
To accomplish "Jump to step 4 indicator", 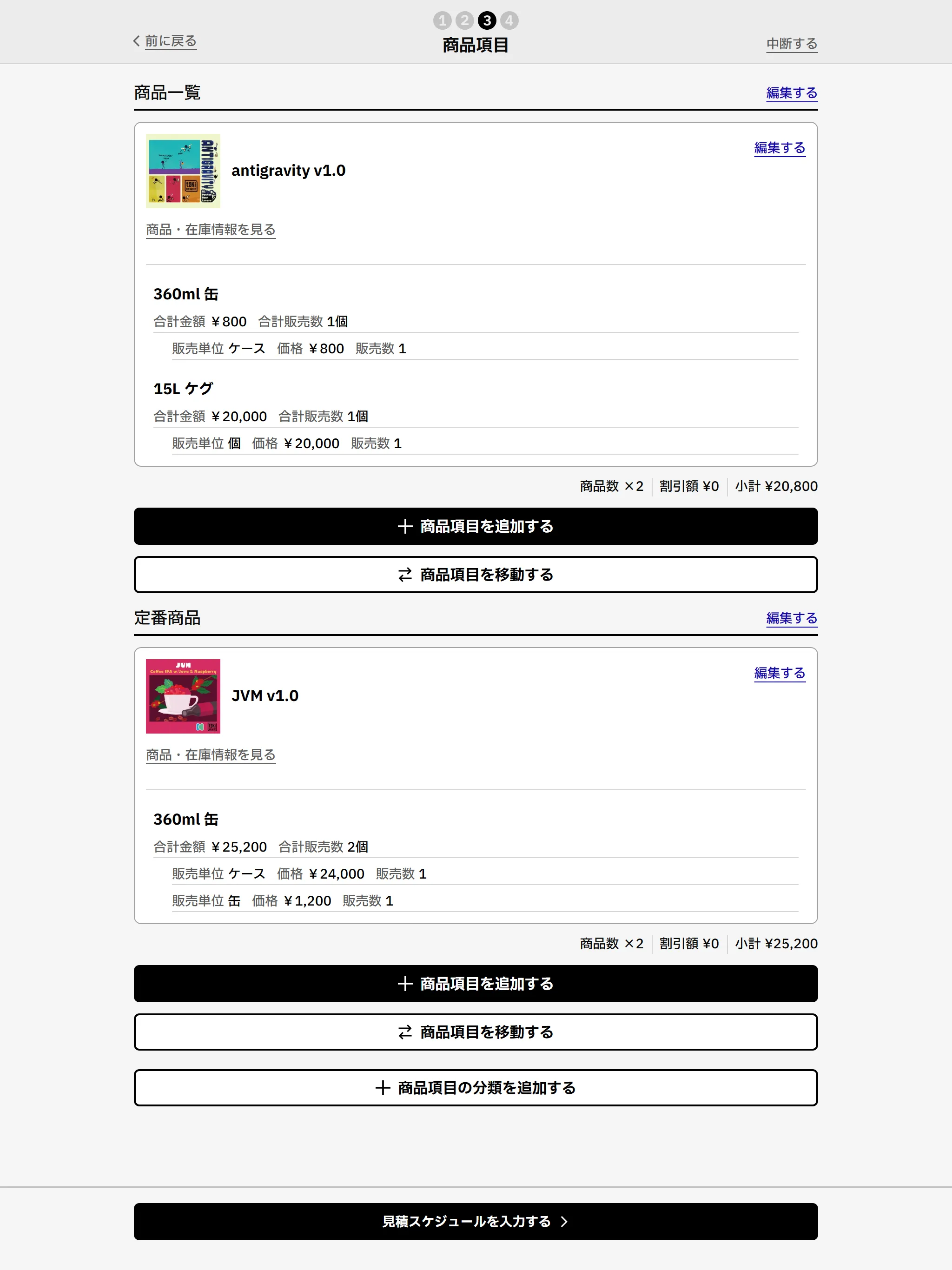I will [509, 20].
